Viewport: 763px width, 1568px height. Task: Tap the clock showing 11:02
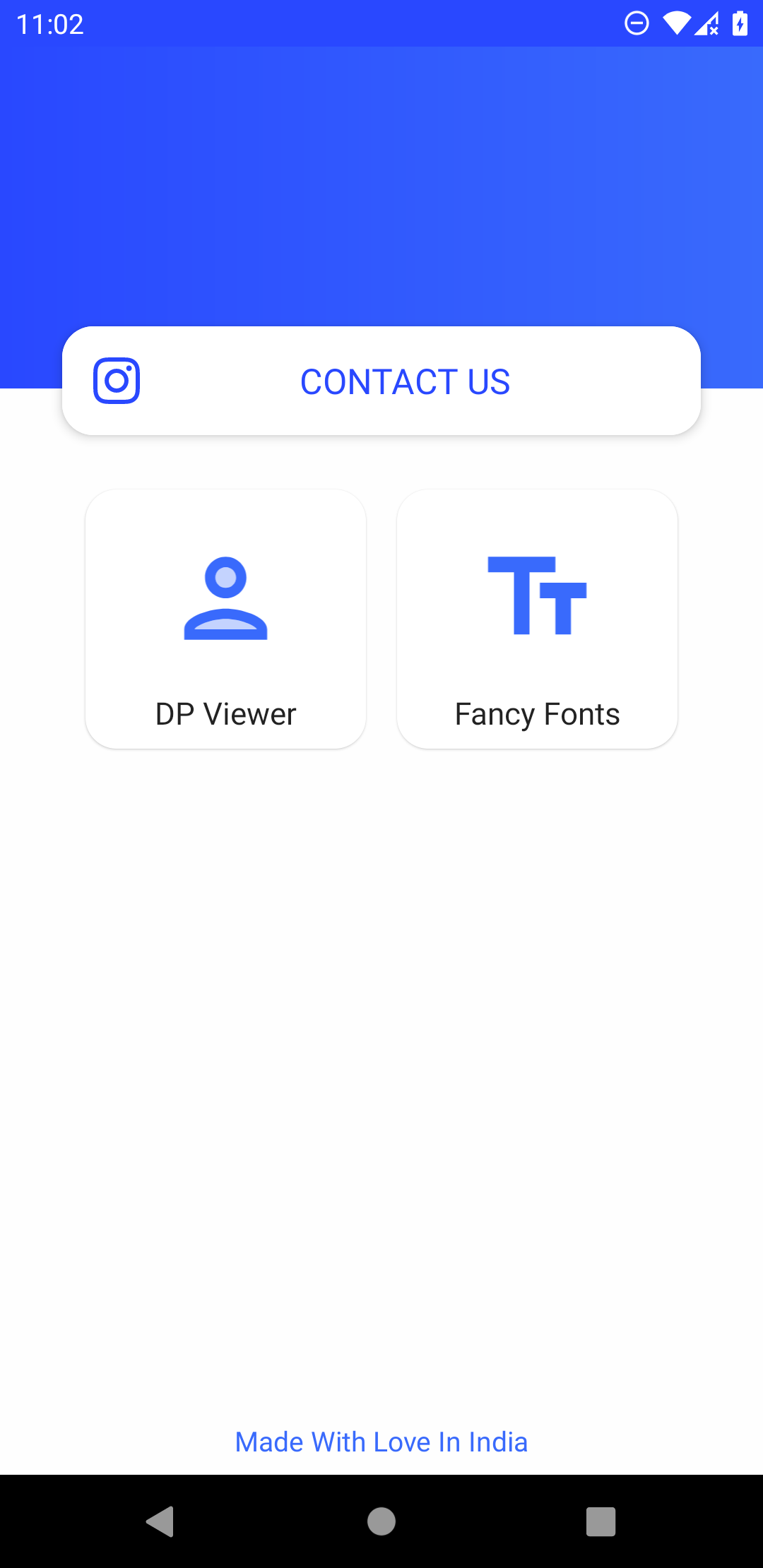tap(49, 24)
